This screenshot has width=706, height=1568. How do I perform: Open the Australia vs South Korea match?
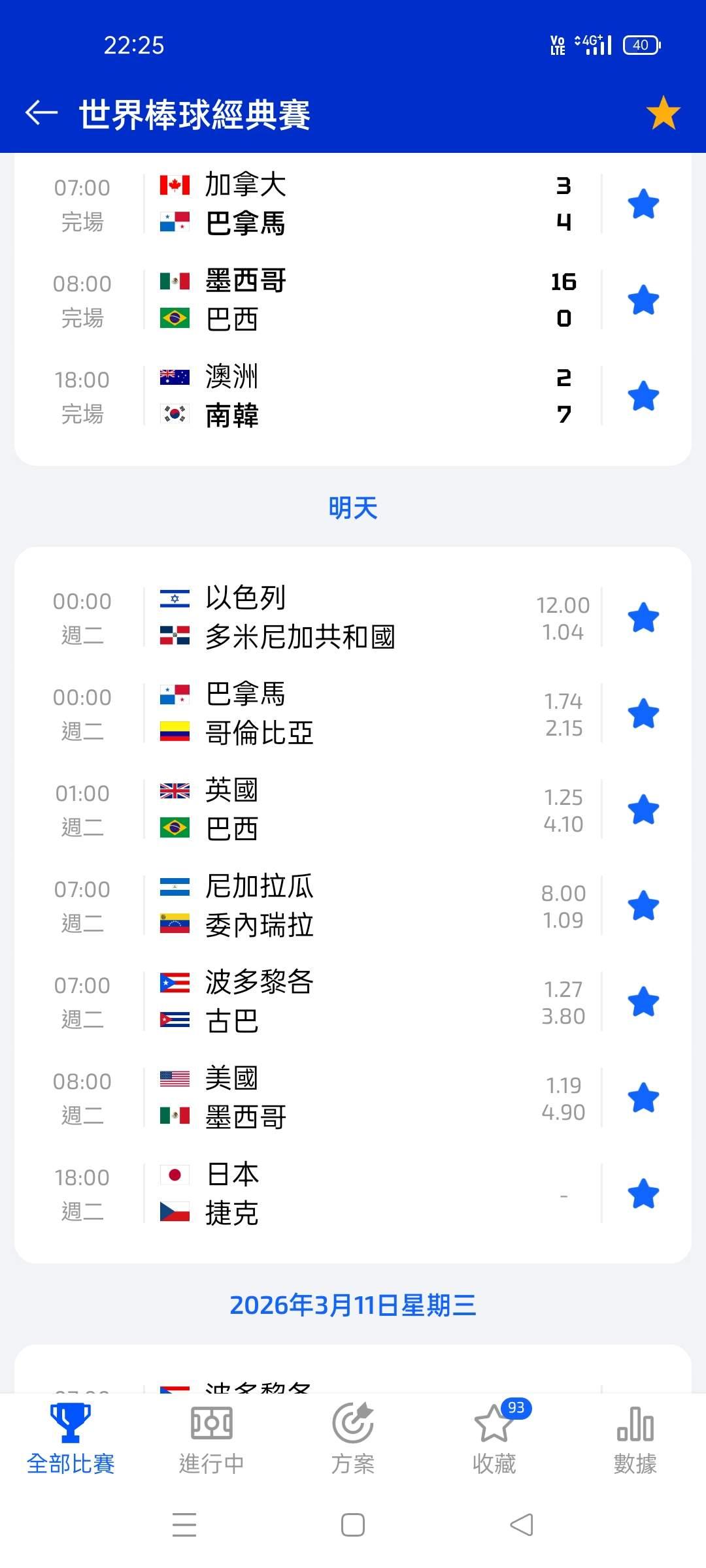pyautogui.click(x=353, y=396)
